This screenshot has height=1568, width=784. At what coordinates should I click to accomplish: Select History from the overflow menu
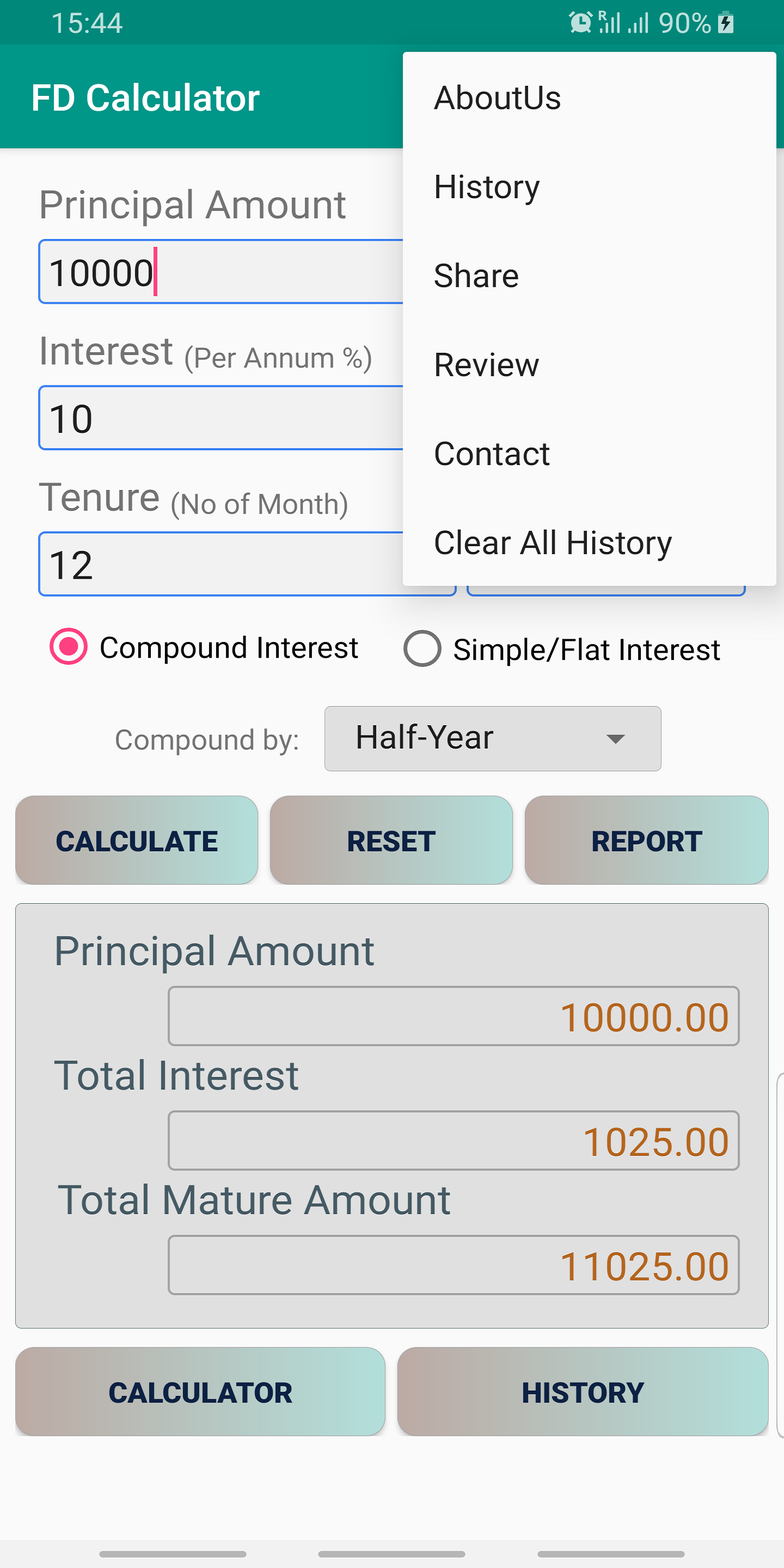tap(589, 186)
